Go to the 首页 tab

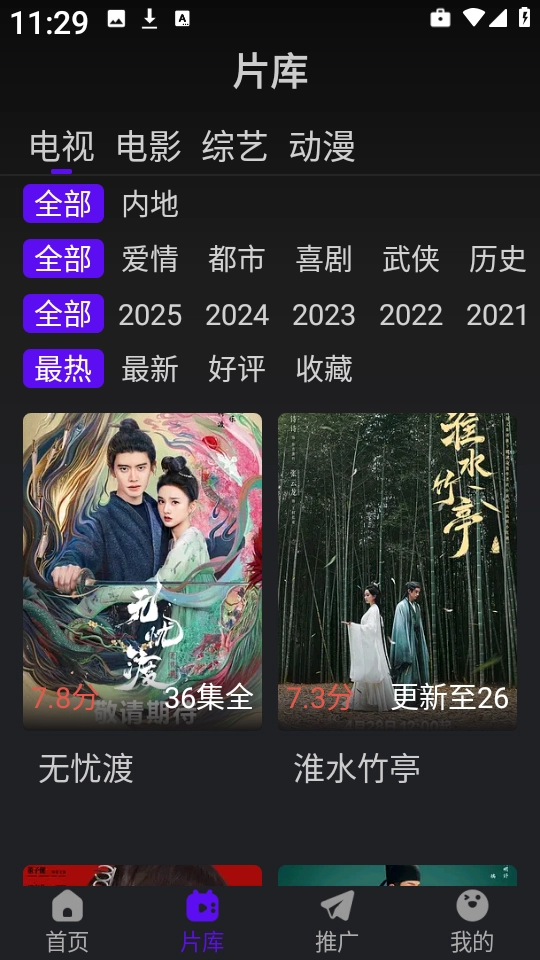(x=67, y=922)
